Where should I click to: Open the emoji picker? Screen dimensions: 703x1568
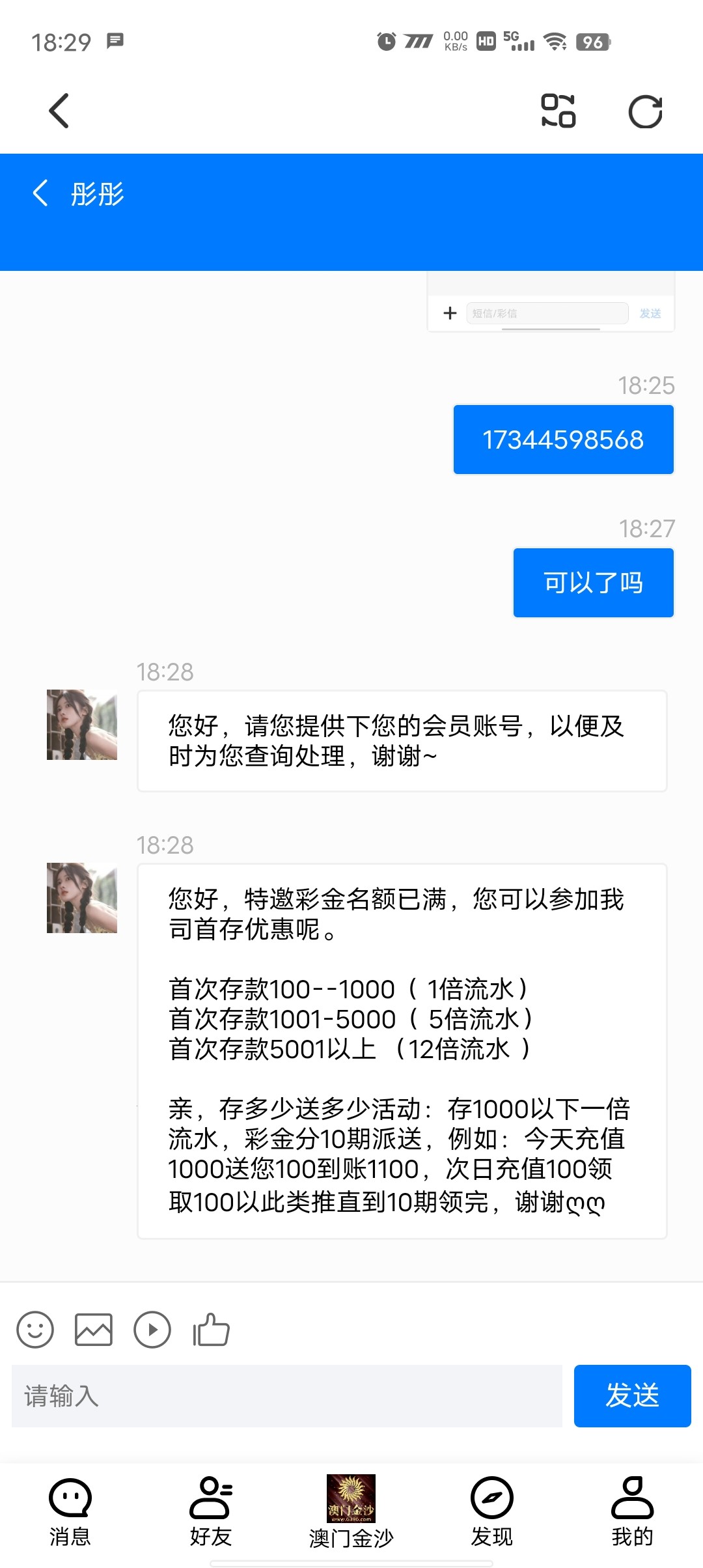pyautogui.click(x=36, y=1329)
